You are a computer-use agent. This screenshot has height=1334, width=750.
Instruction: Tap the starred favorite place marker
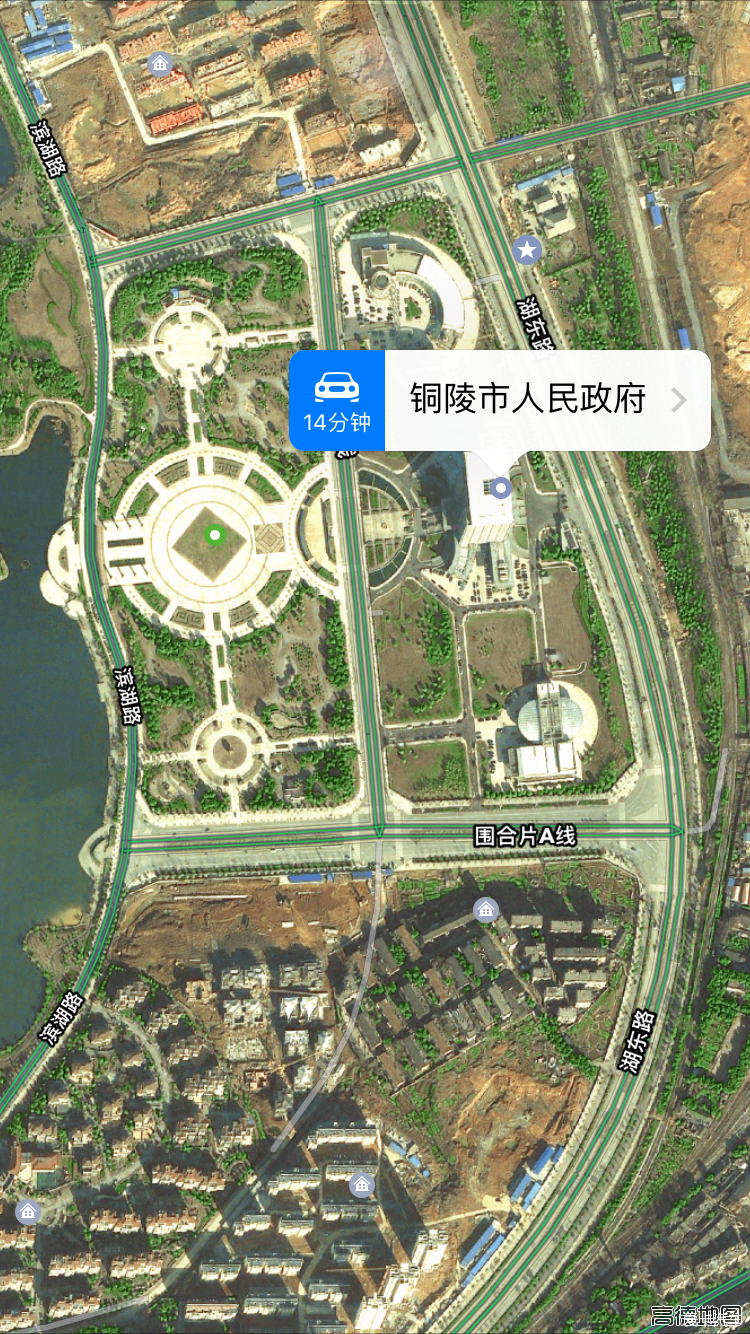(x=527, y=250)
